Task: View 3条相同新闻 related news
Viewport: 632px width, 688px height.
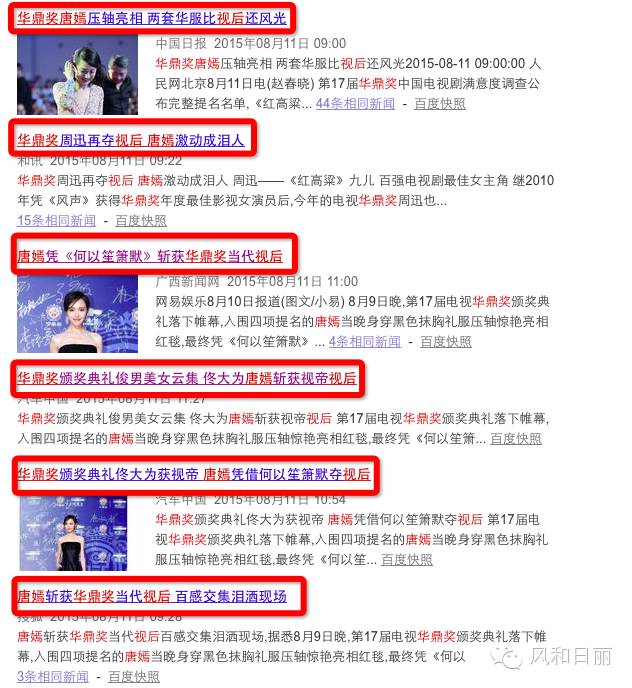Action: (x=56, y=677)
